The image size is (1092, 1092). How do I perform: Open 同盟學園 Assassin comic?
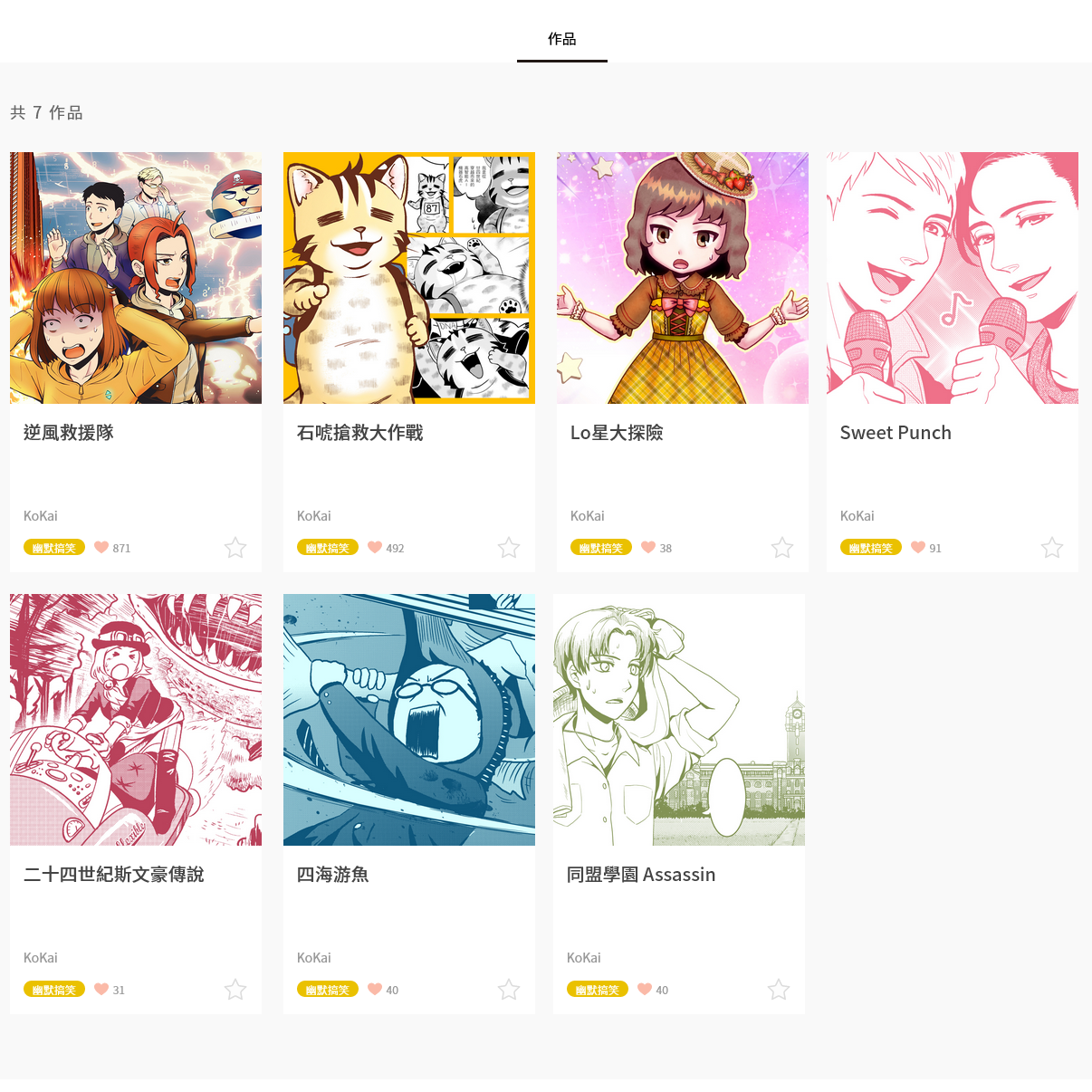[x=679, y=720]
